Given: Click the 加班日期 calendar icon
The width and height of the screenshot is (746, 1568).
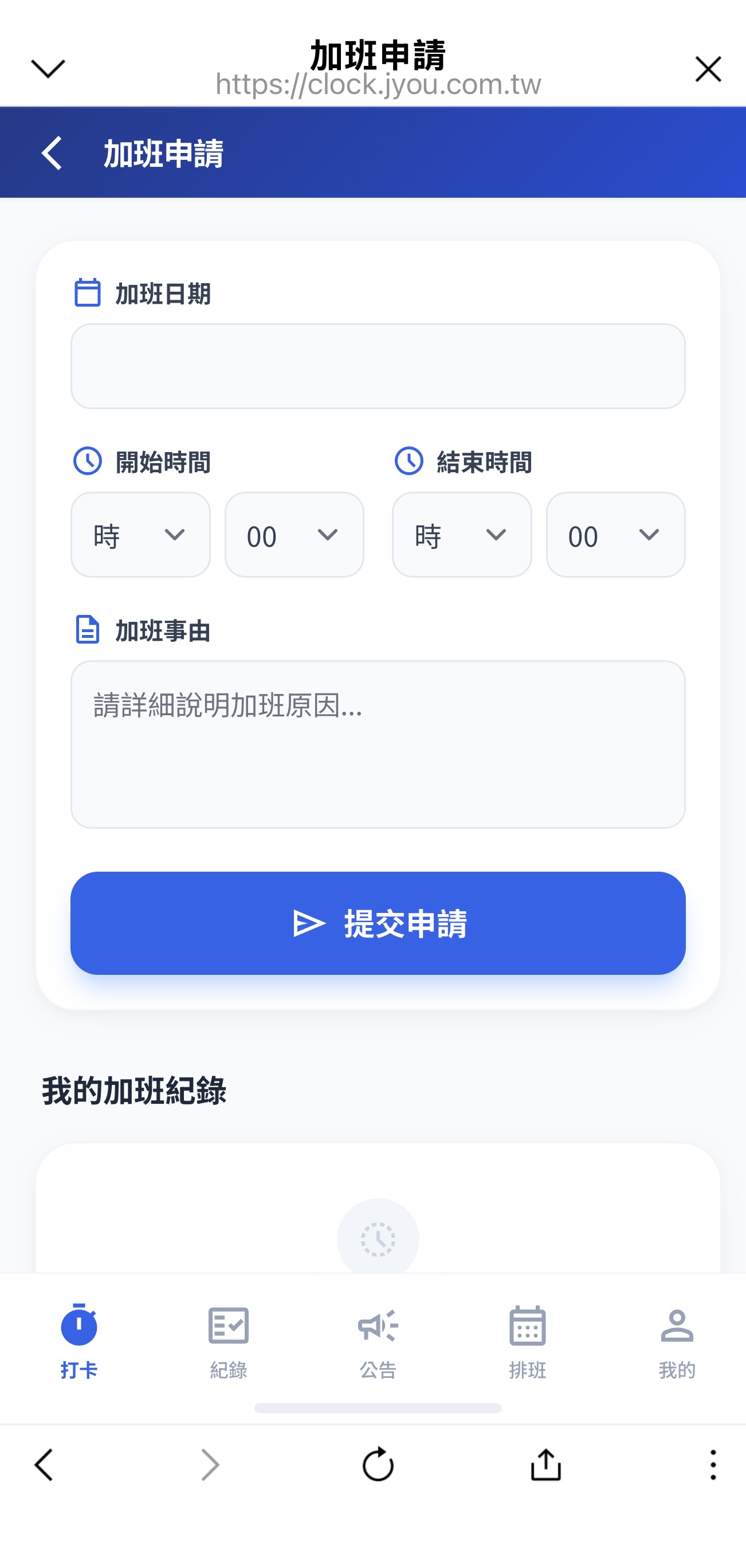Looking at the screenshot, I should [87, 292].
